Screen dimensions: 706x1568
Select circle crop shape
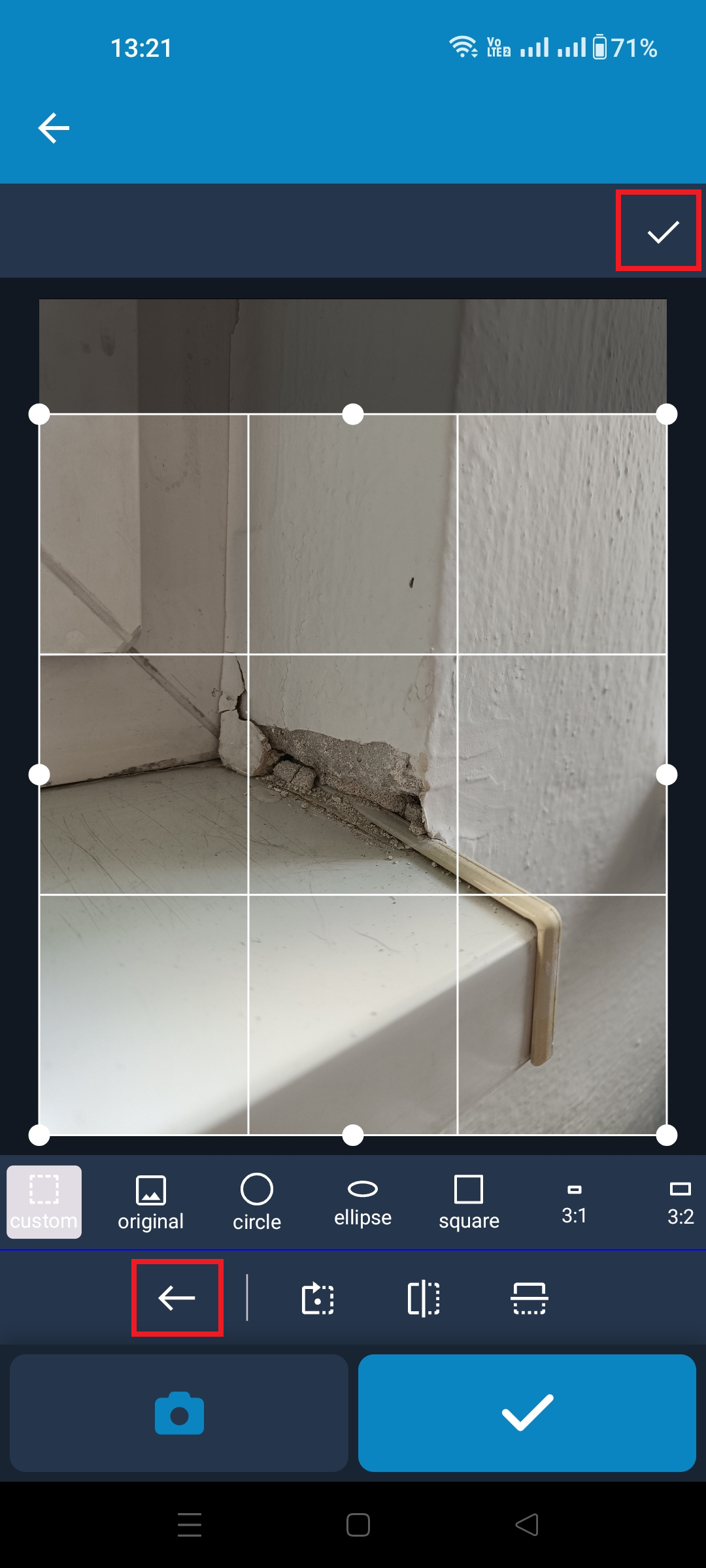pos(257,1202)
